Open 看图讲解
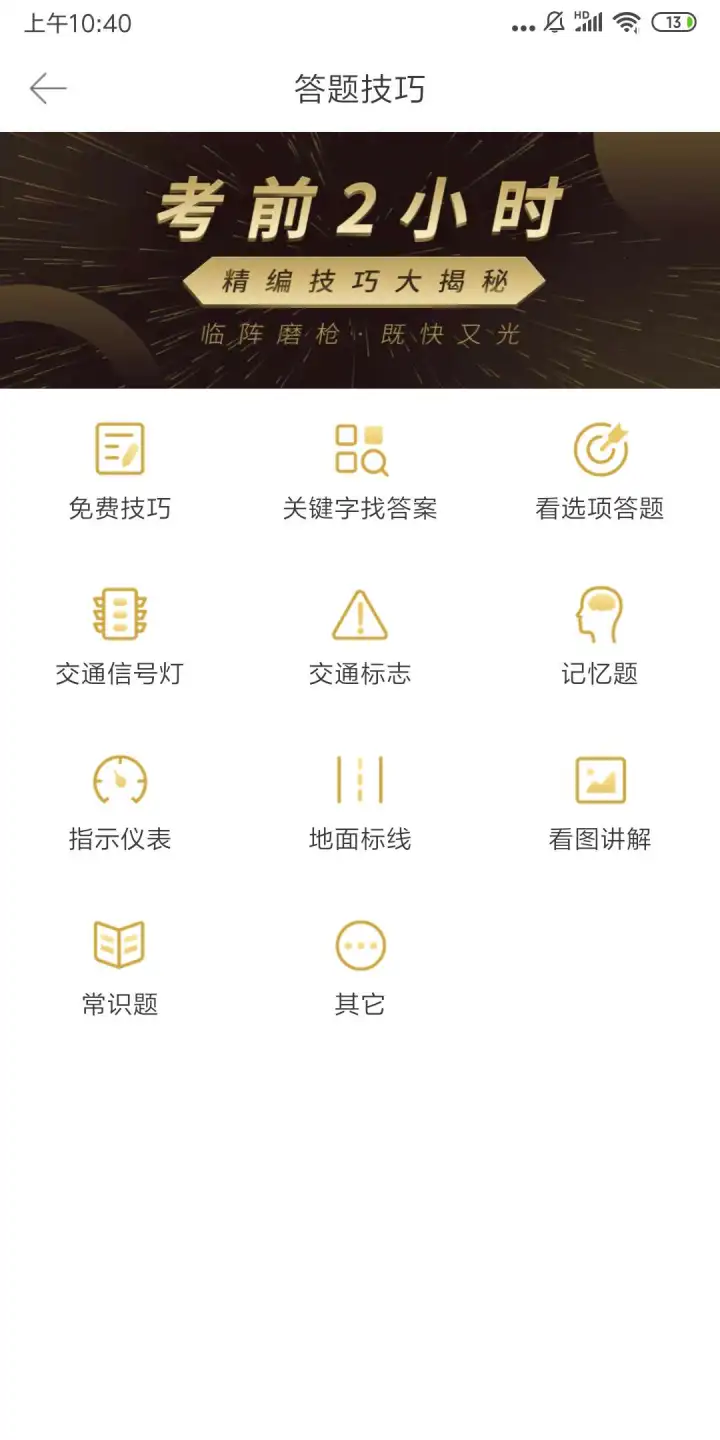The height and width of the screenshot is (1440, 720). tap(600, 802)
